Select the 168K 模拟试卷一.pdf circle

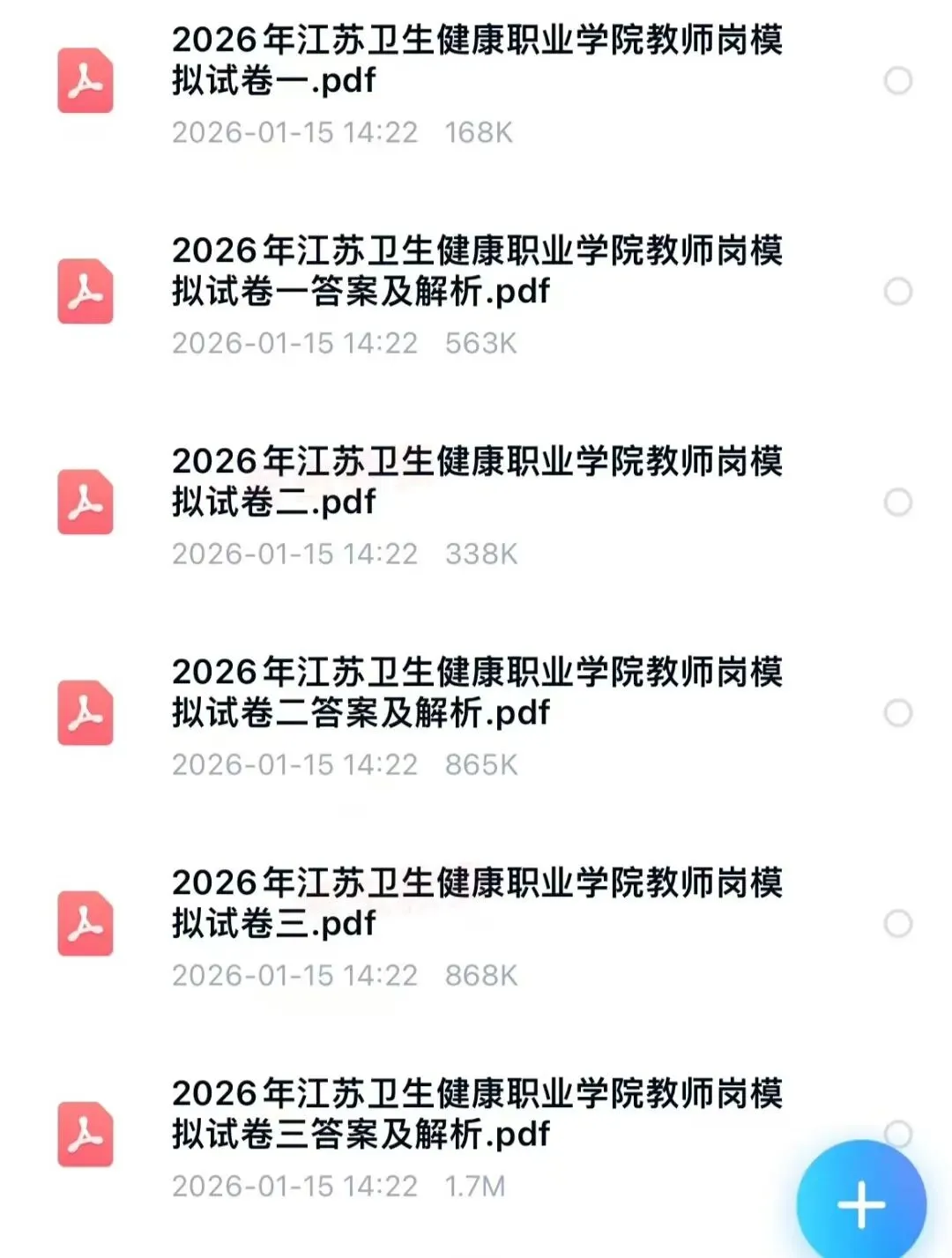tap(897, 81)
